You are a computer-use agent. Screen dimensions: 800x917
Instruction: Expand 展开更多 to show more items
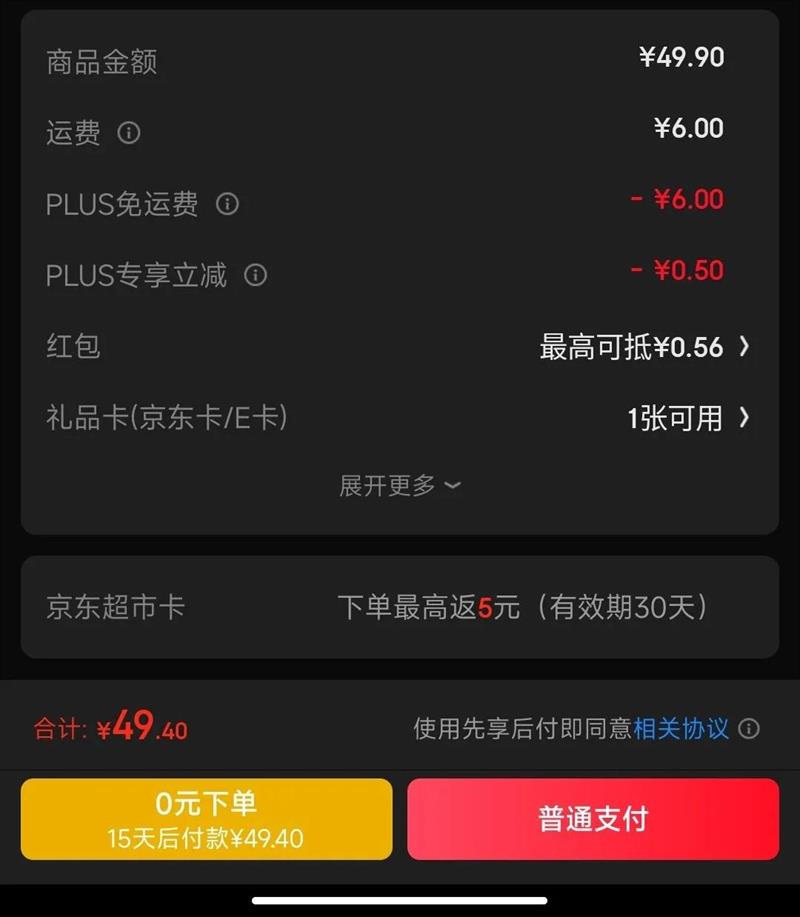tap(399, 486)
